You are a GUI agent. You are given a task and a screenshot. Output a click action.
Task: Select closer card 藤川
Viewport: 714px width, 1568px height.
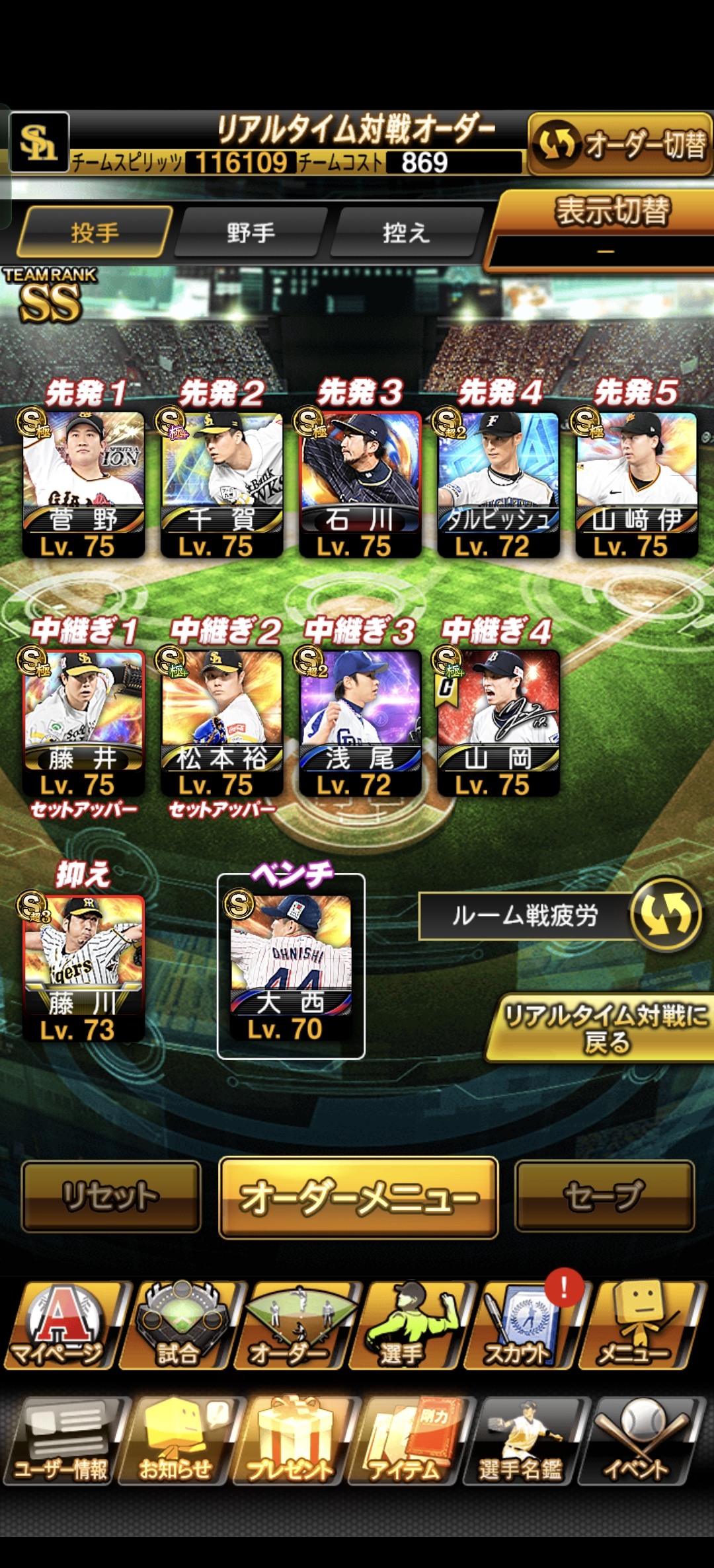coord(83,967)
